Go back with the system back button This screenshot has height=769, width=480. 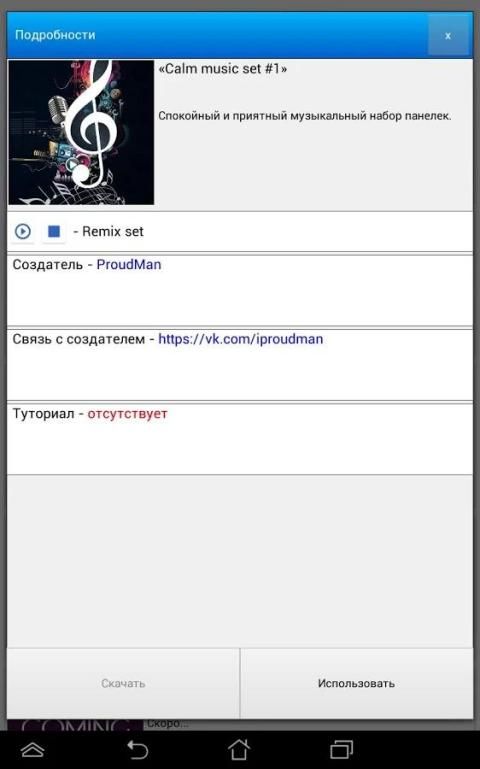(137, 749)
